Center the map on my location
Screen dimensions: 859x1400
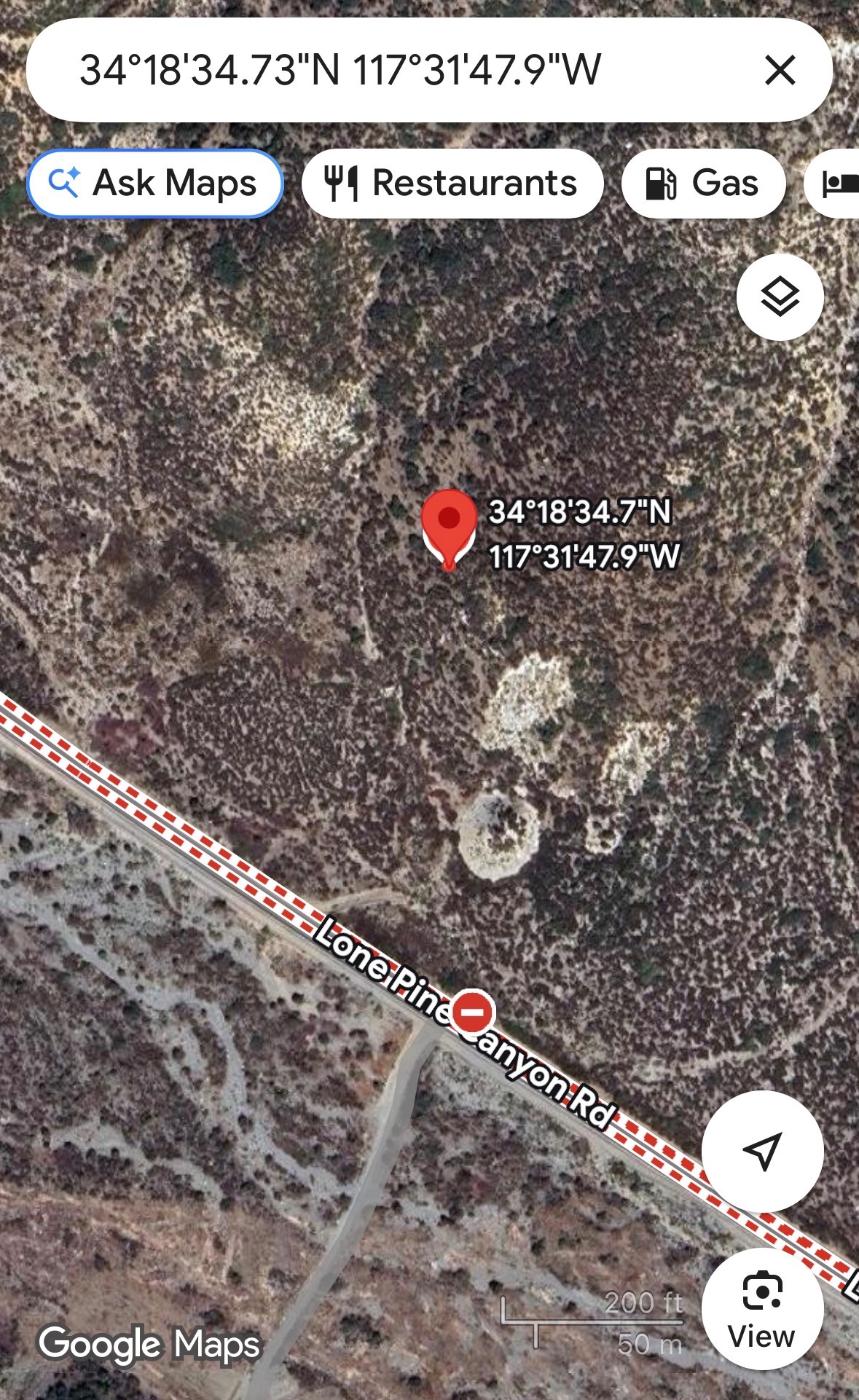tap(762, 1150)
